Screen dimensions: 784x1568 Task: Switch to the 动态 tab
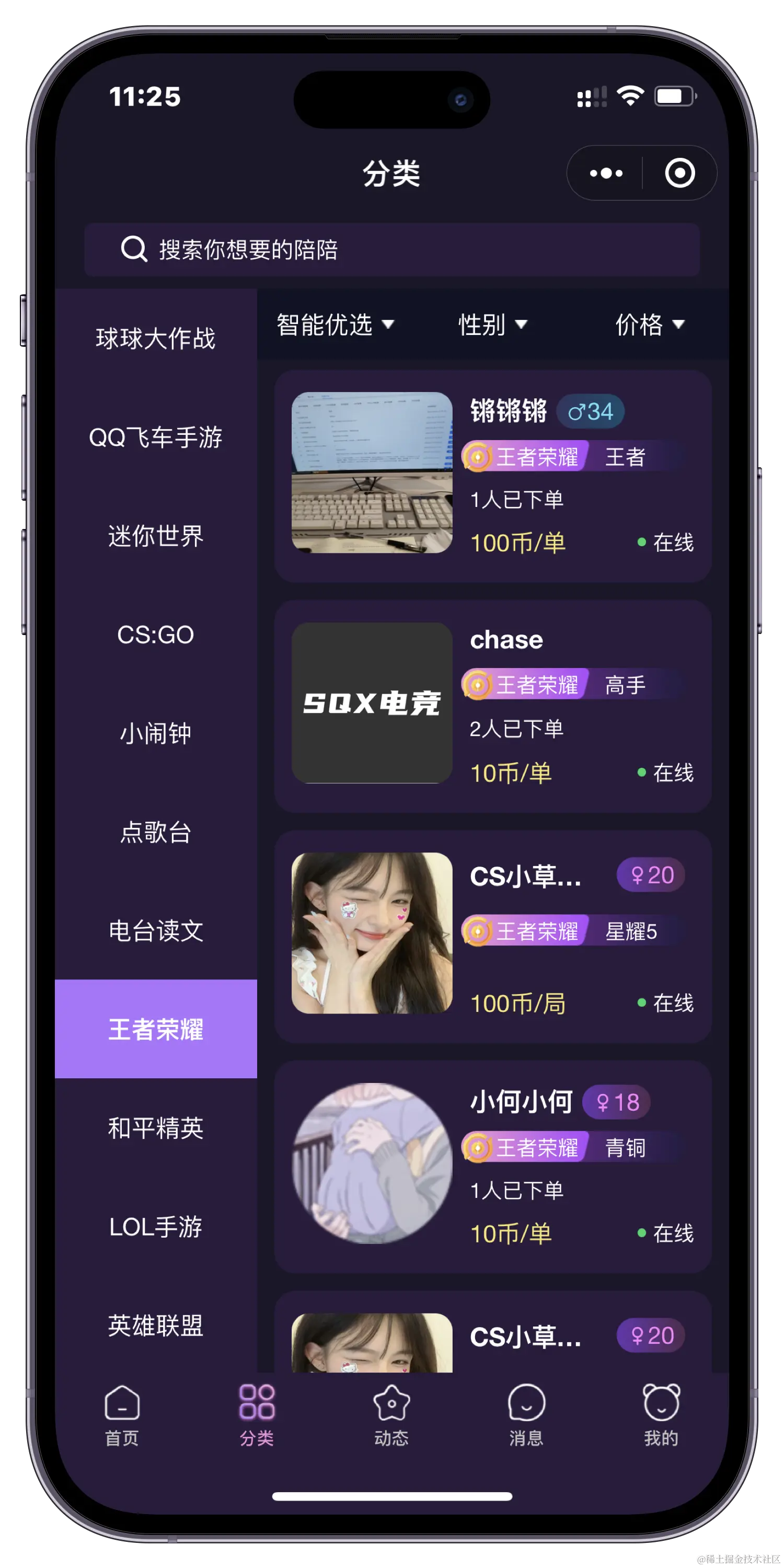coord(391,1415)
